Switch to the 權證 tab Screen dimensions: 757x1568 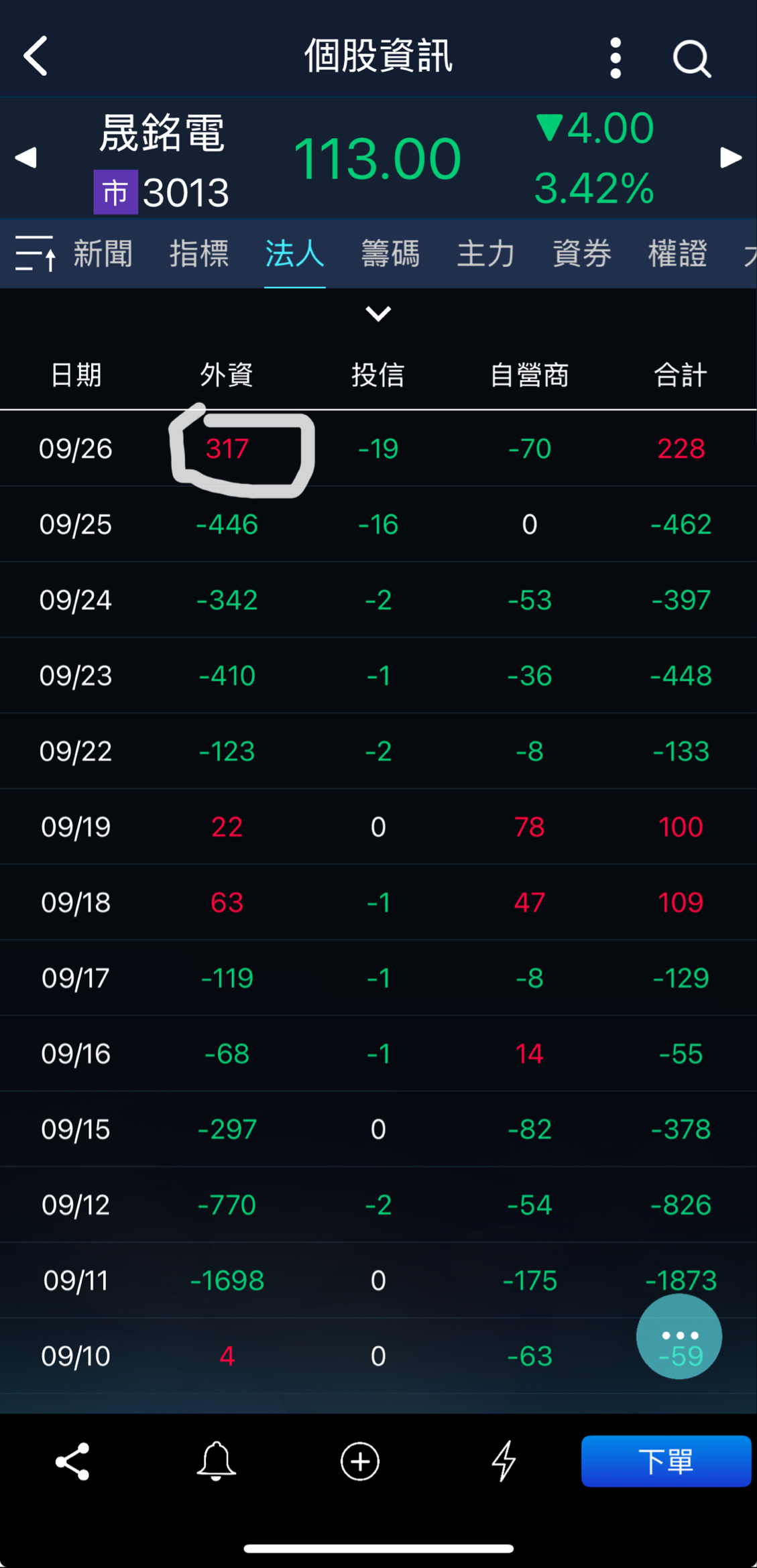click(x=677, y=253)
